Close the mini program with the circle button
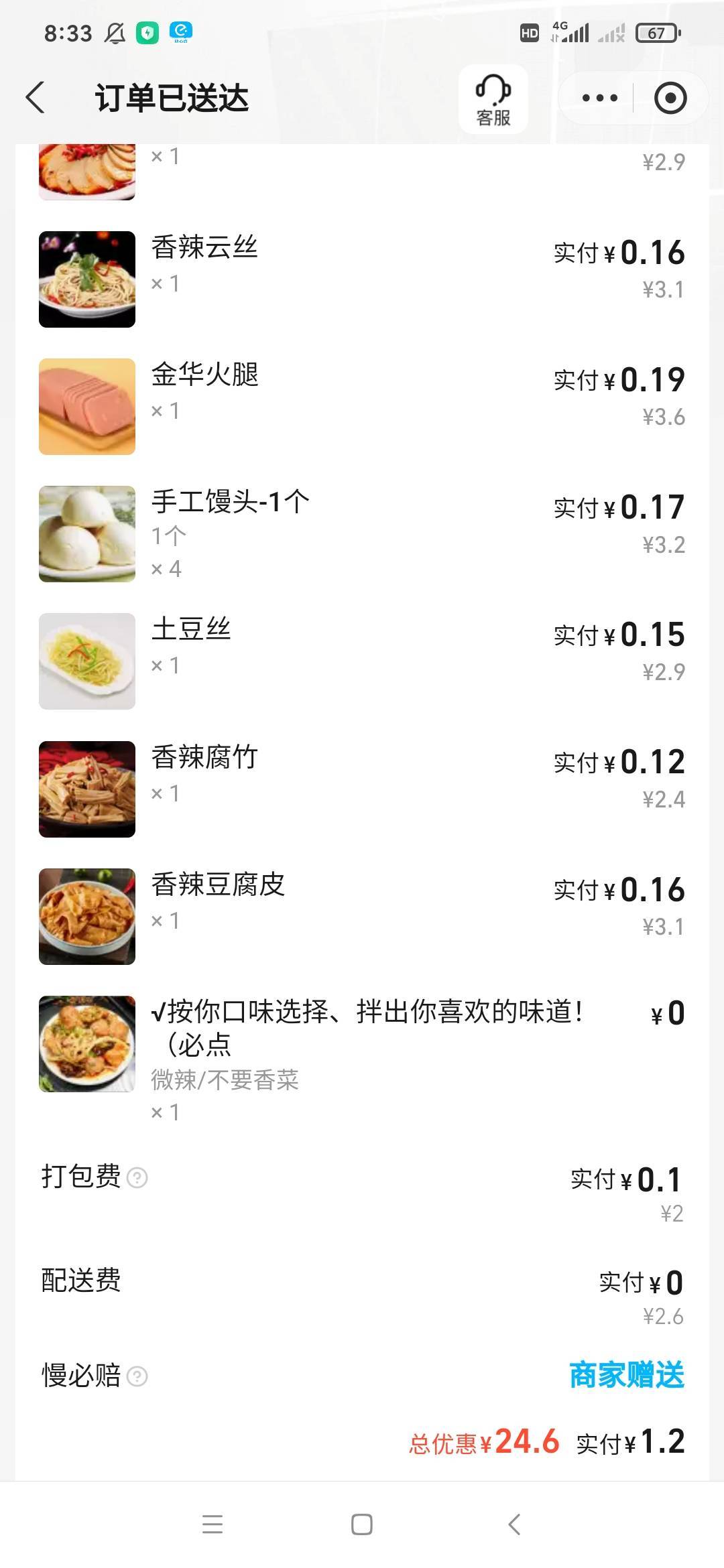Screen dimensions: 724x1568 point(670,98)
